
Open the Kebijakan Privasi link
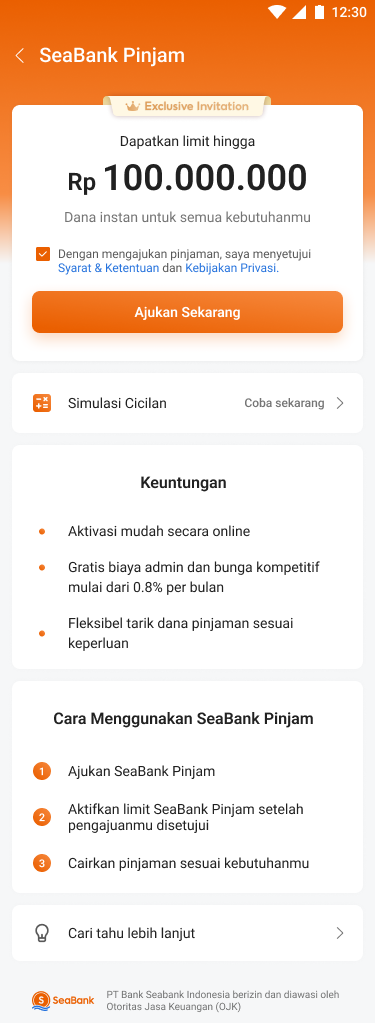(231, 268)
